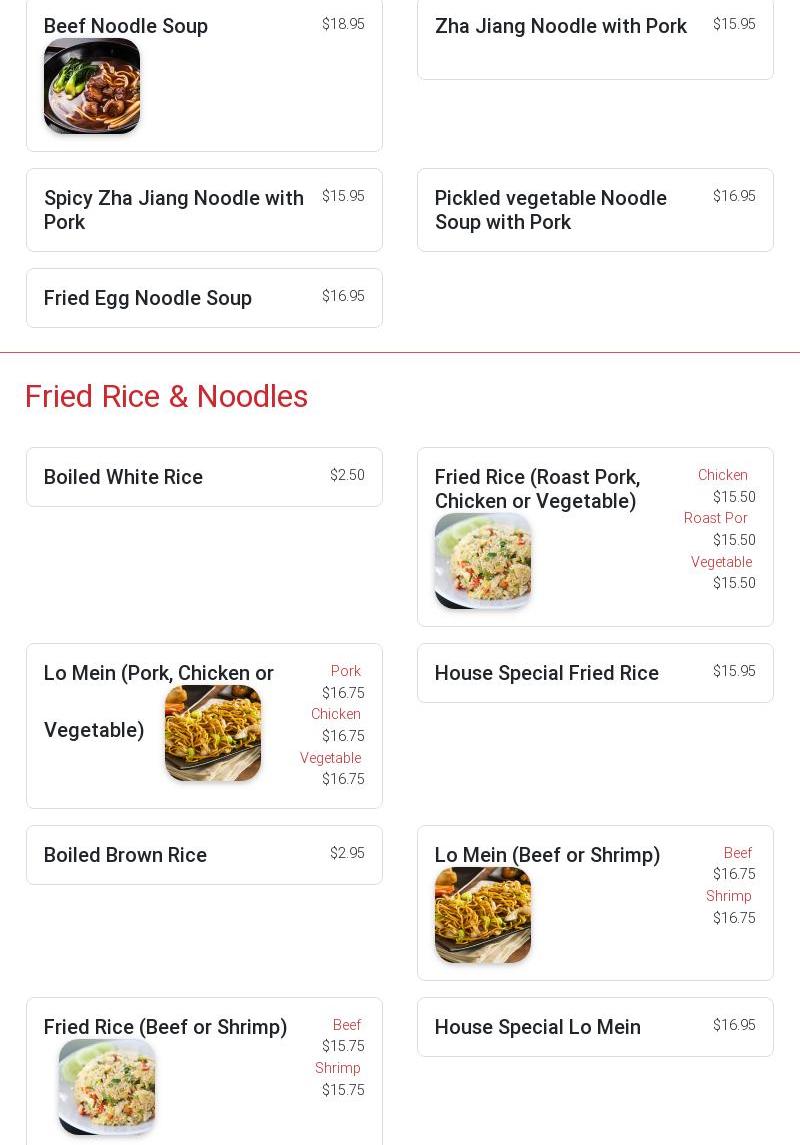This screenshot has width=800, height=1145.
Task: Select Zha Jiang Noodle with Pork
Action: 560,26
